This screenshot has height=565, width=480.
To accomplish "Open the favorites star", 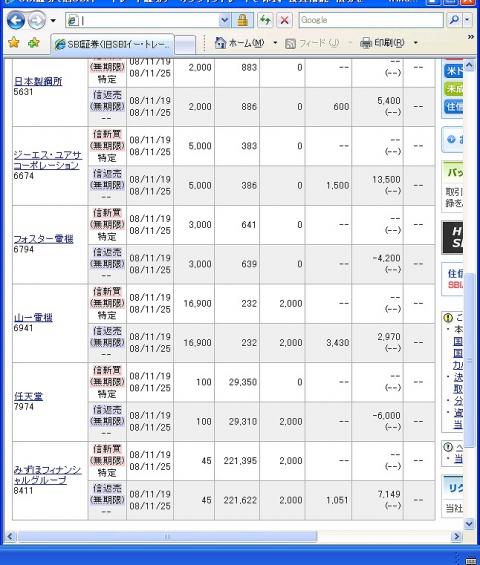I will click(x=13, y=43).
